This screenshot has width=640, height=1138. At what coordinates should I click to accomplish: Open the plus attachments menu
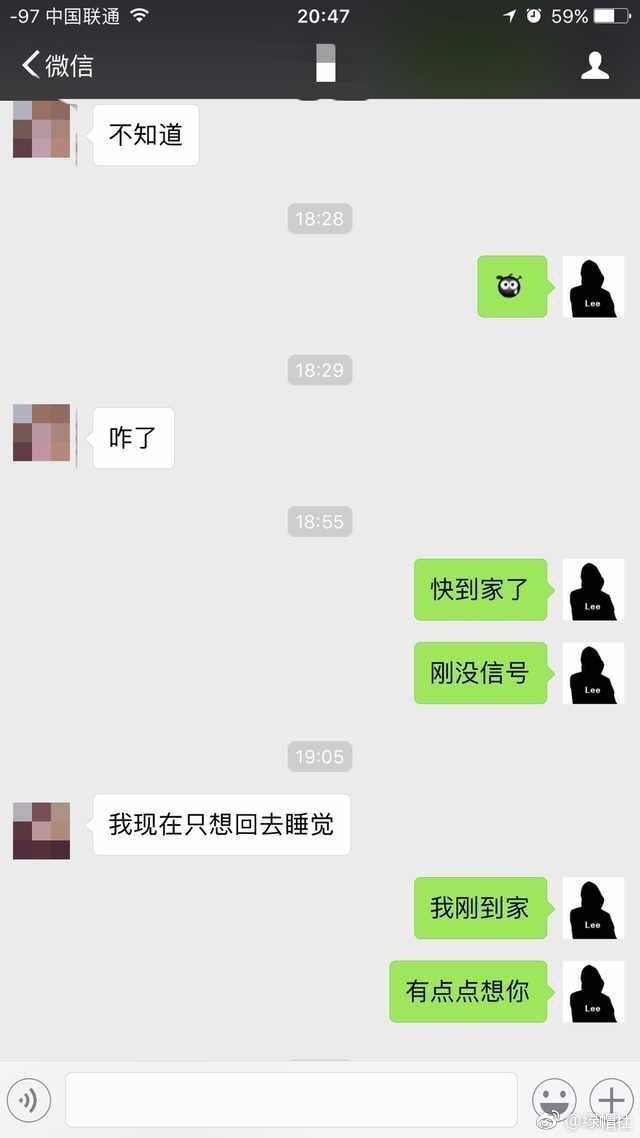coord(610,1101)
